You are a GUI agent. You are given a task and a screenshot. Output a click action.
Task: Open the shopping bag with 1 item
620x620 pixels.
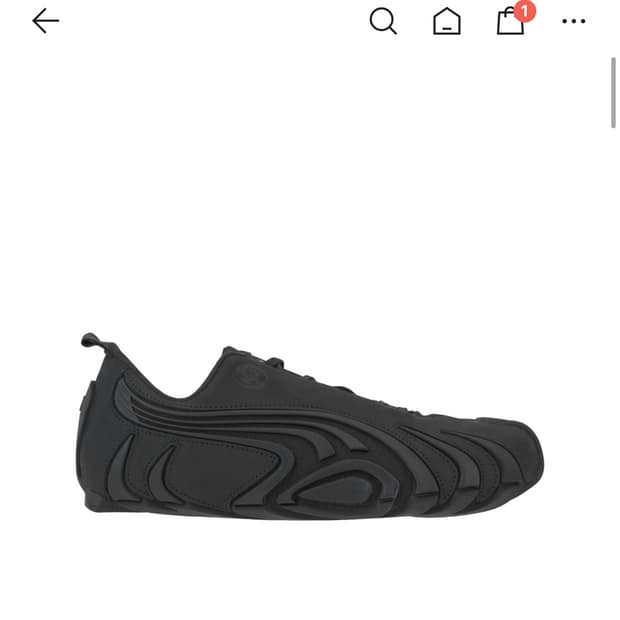pos(510,22)
